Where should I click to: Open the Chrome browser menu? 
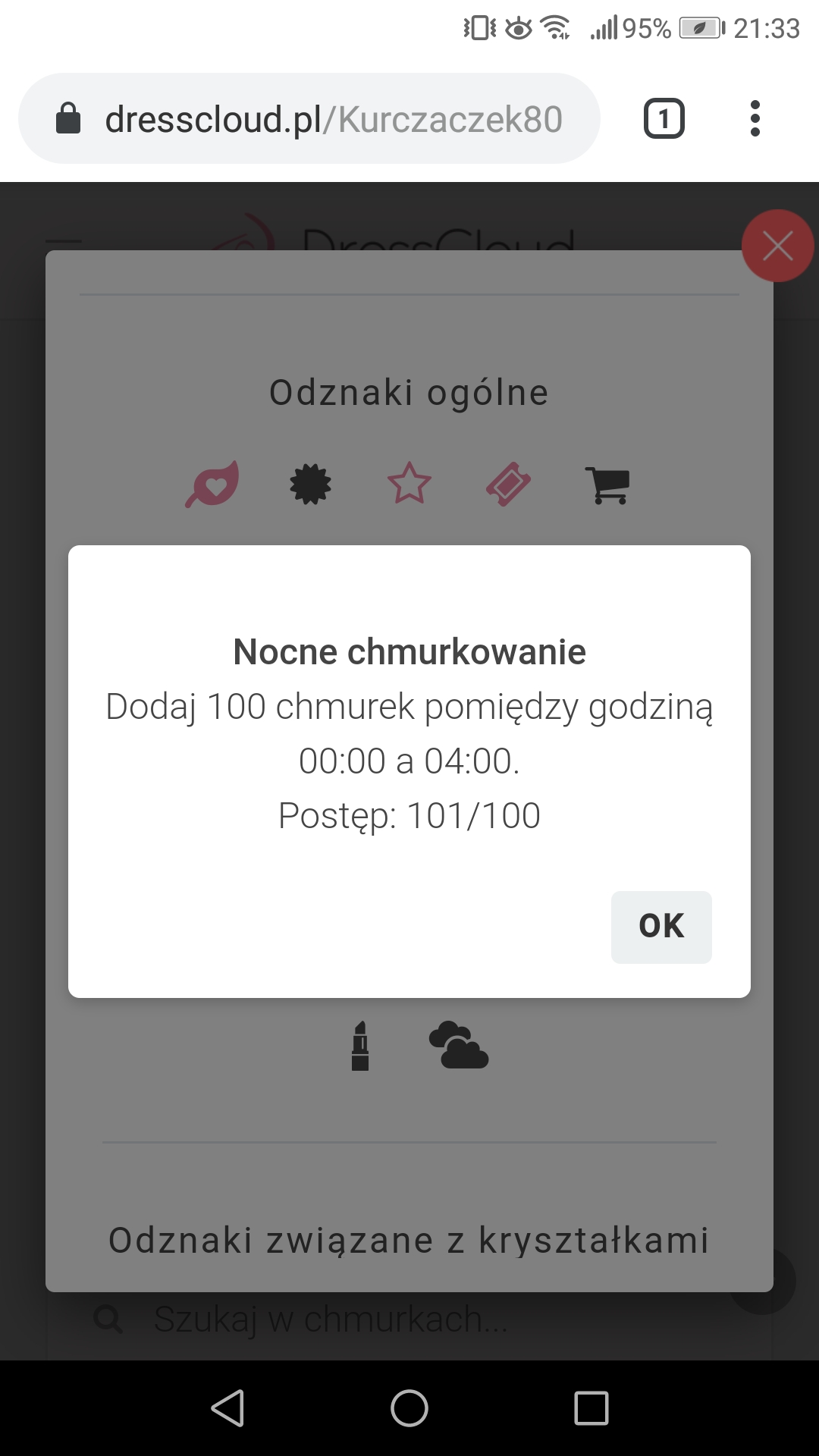[755, 118]
